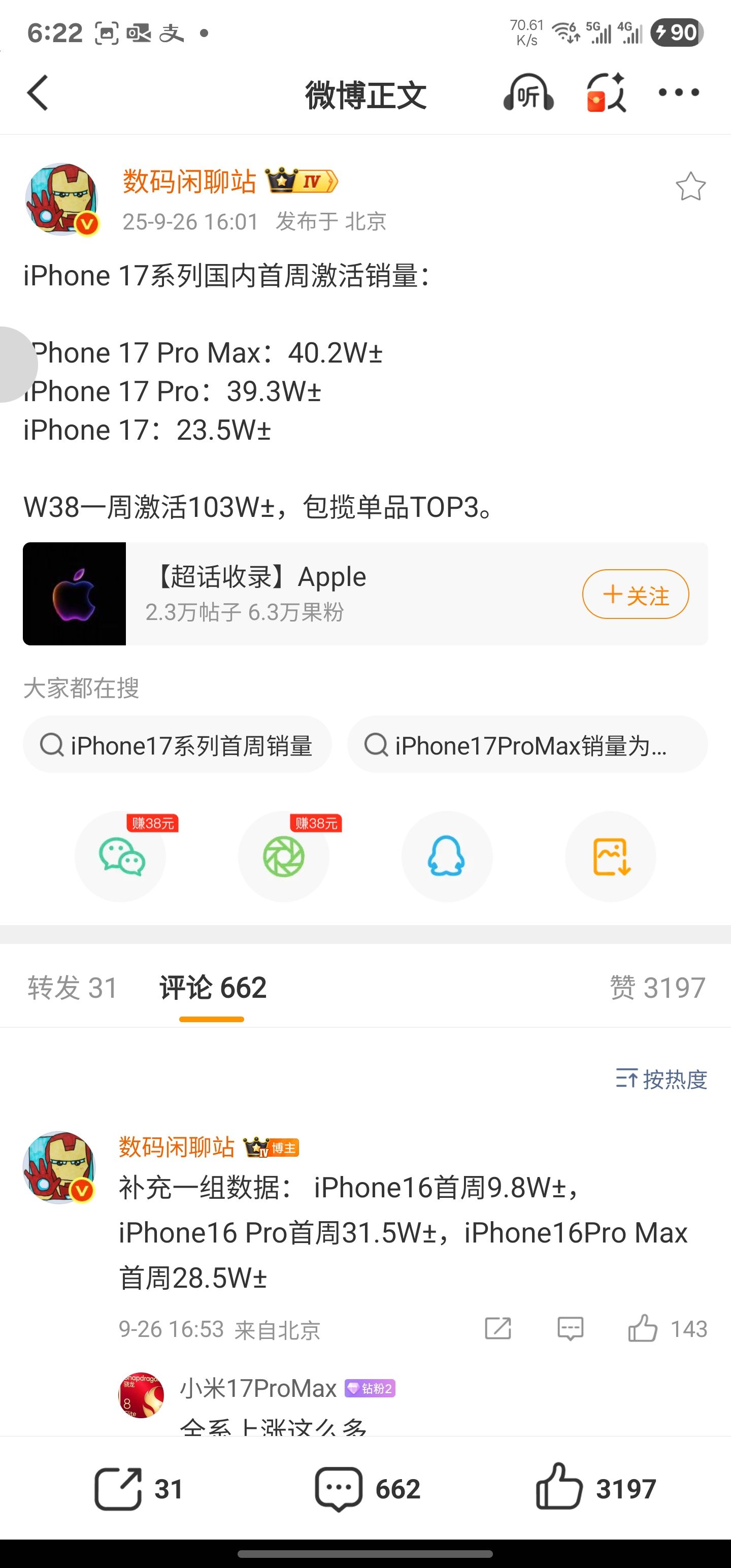Go back from the Weibo post
The image size is (731, 1568).
click(x=38, y=93)
